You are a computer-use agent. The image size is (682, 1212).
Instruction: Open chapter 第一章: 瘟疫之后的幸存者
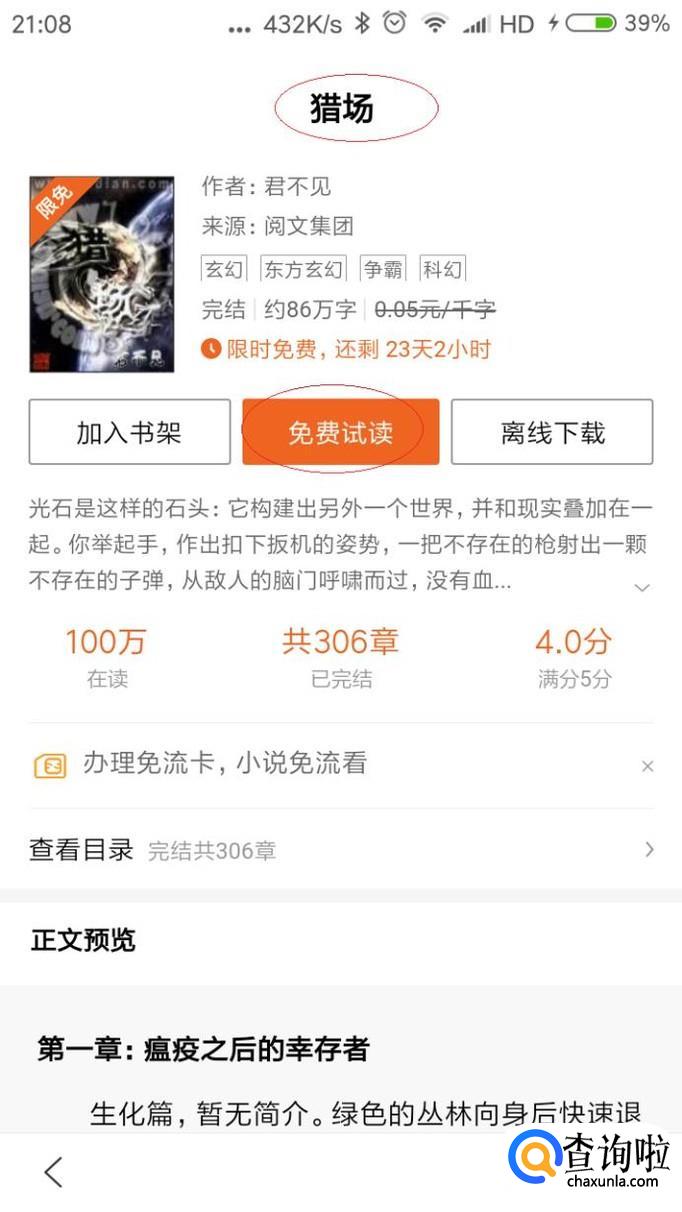204,1049
